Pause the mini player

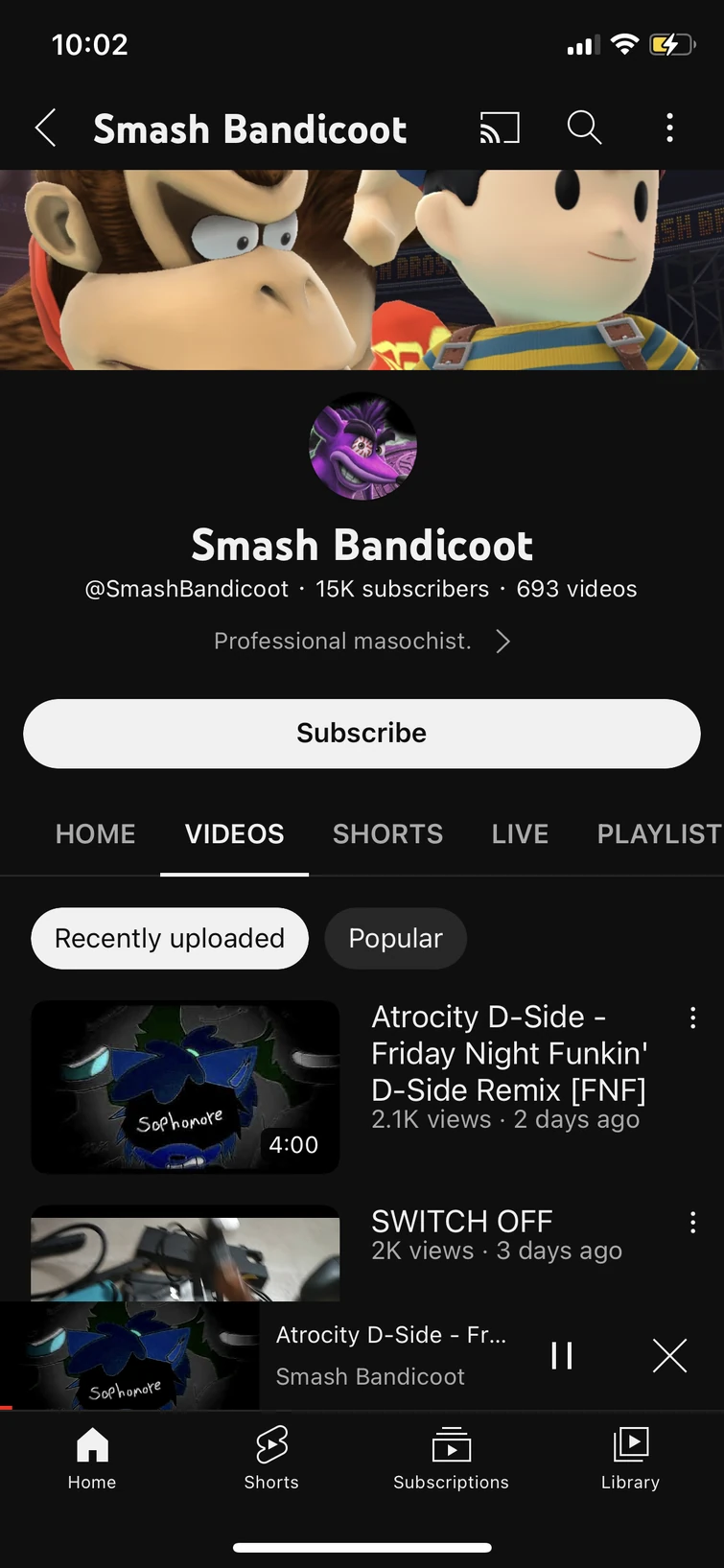562,1355
